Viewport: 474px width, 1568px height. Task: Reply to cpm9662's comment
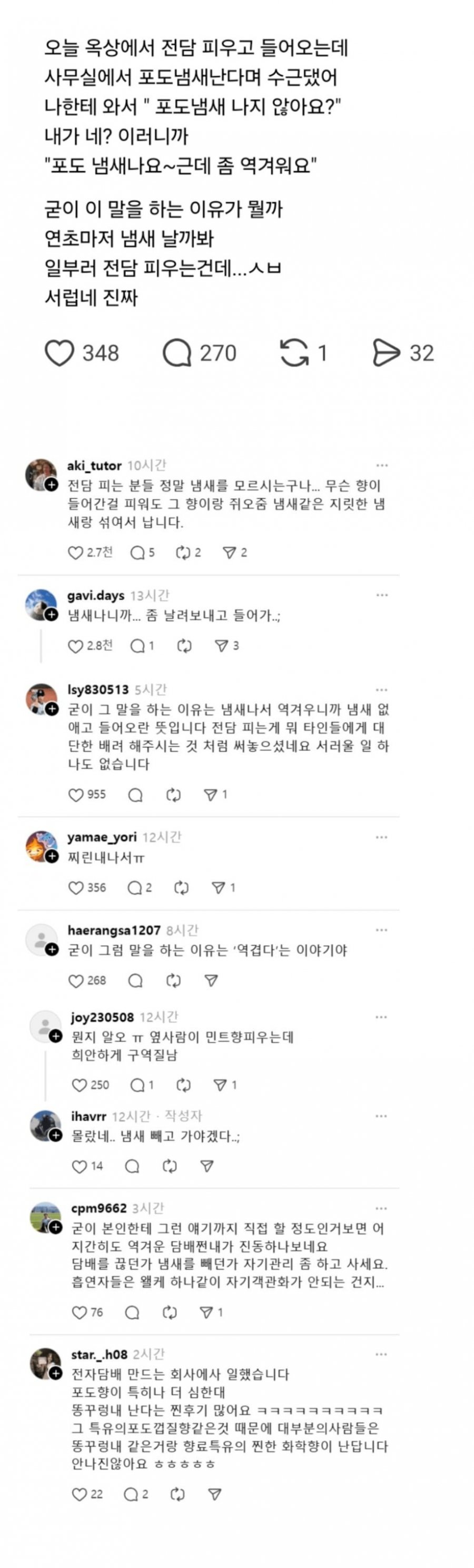132,1313
